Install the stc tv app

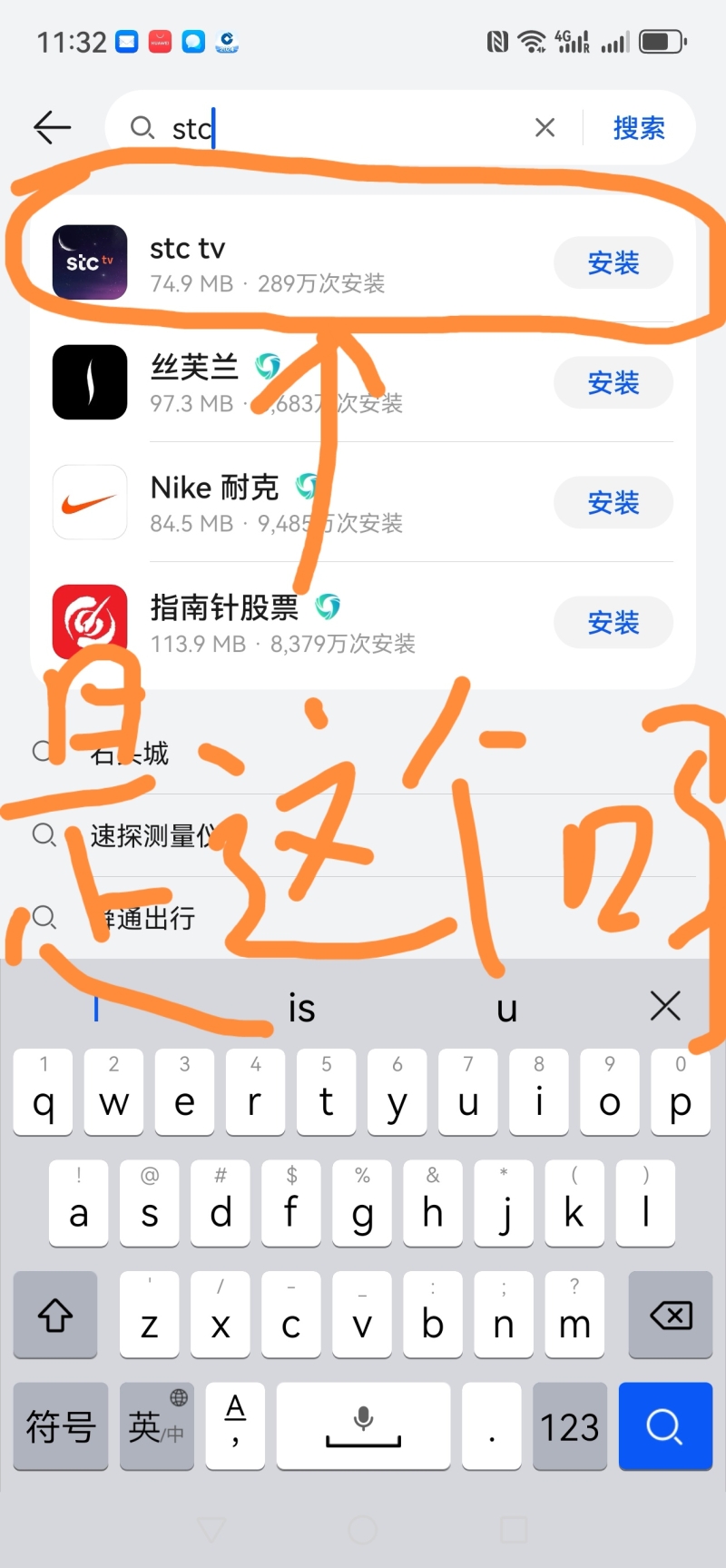pyautogui.click(x=613, y=263)
